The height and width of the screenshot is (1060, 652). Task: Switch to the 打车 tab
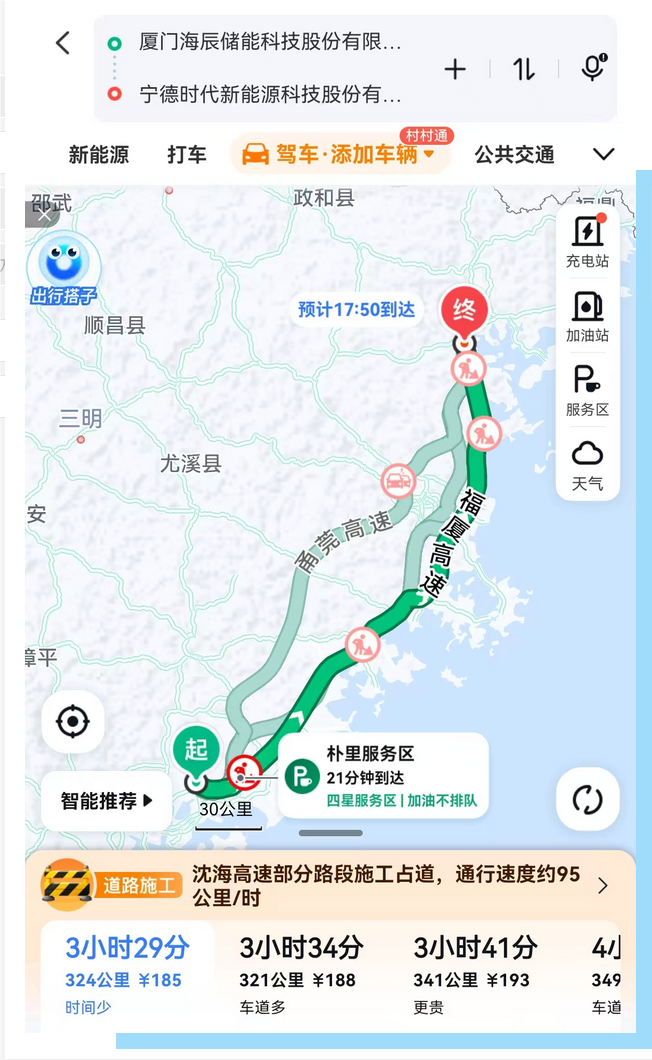(187, 155)
